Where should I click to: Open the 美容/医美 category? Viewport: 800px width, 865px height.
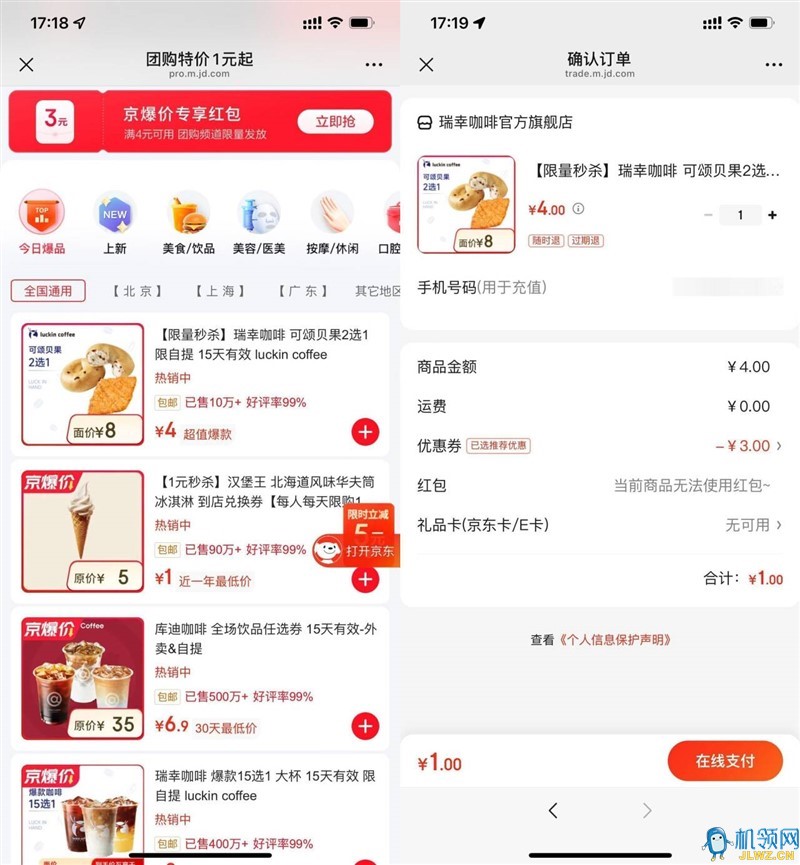[259, 224]
